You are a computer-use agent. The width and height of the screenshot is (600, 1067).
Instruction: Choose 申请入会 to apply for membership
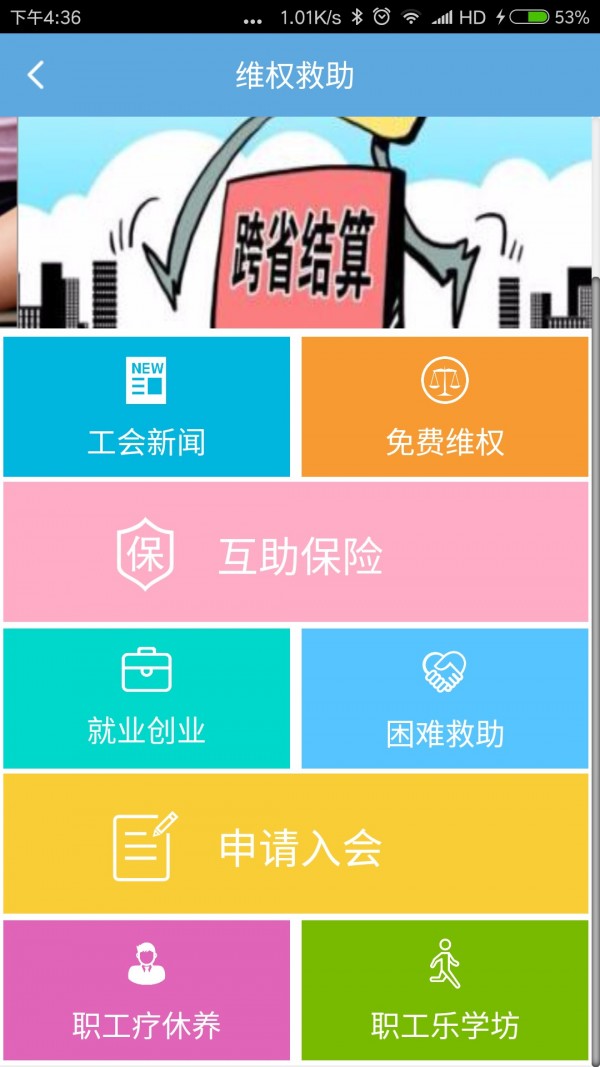[x=296, y=845]
